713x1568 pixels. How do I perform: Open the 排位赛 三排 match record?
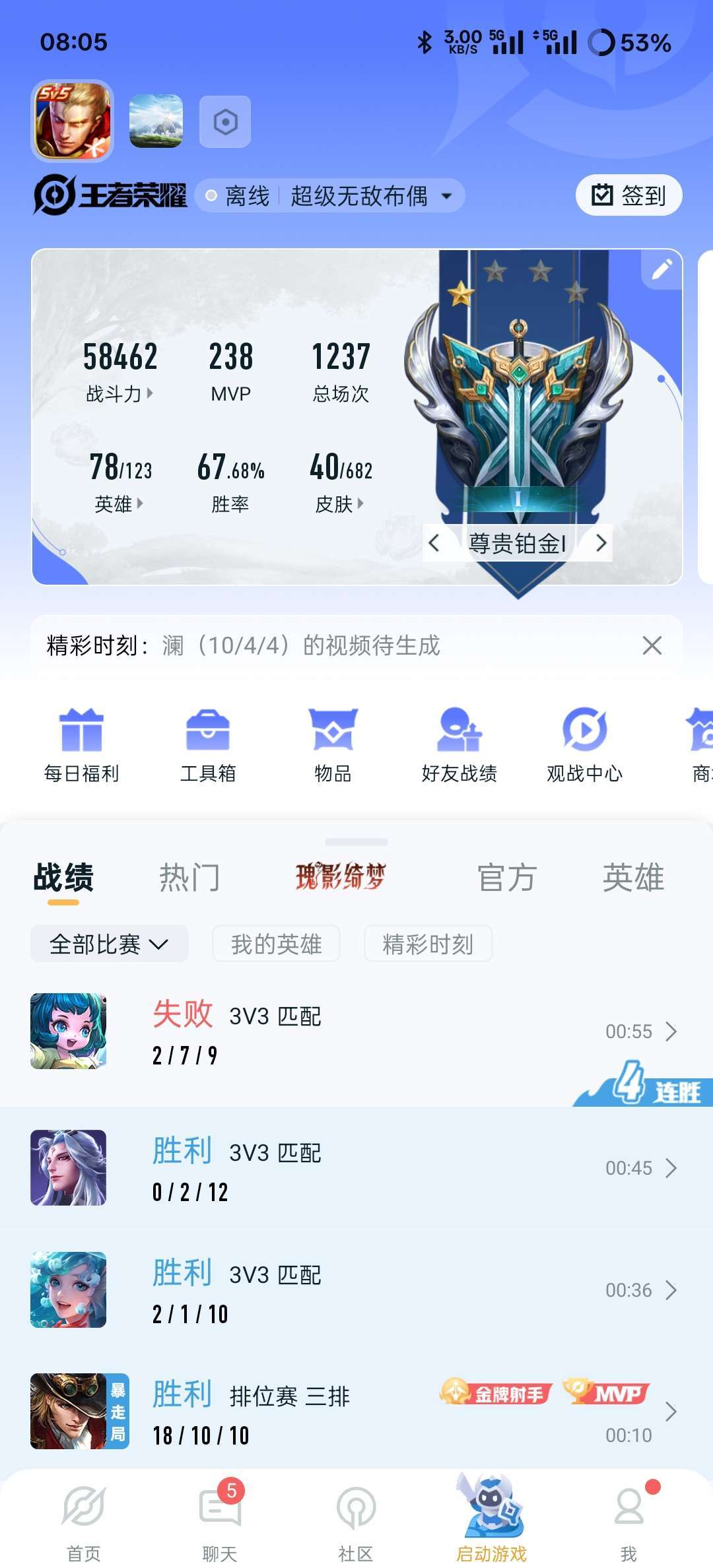[356, 1411]
